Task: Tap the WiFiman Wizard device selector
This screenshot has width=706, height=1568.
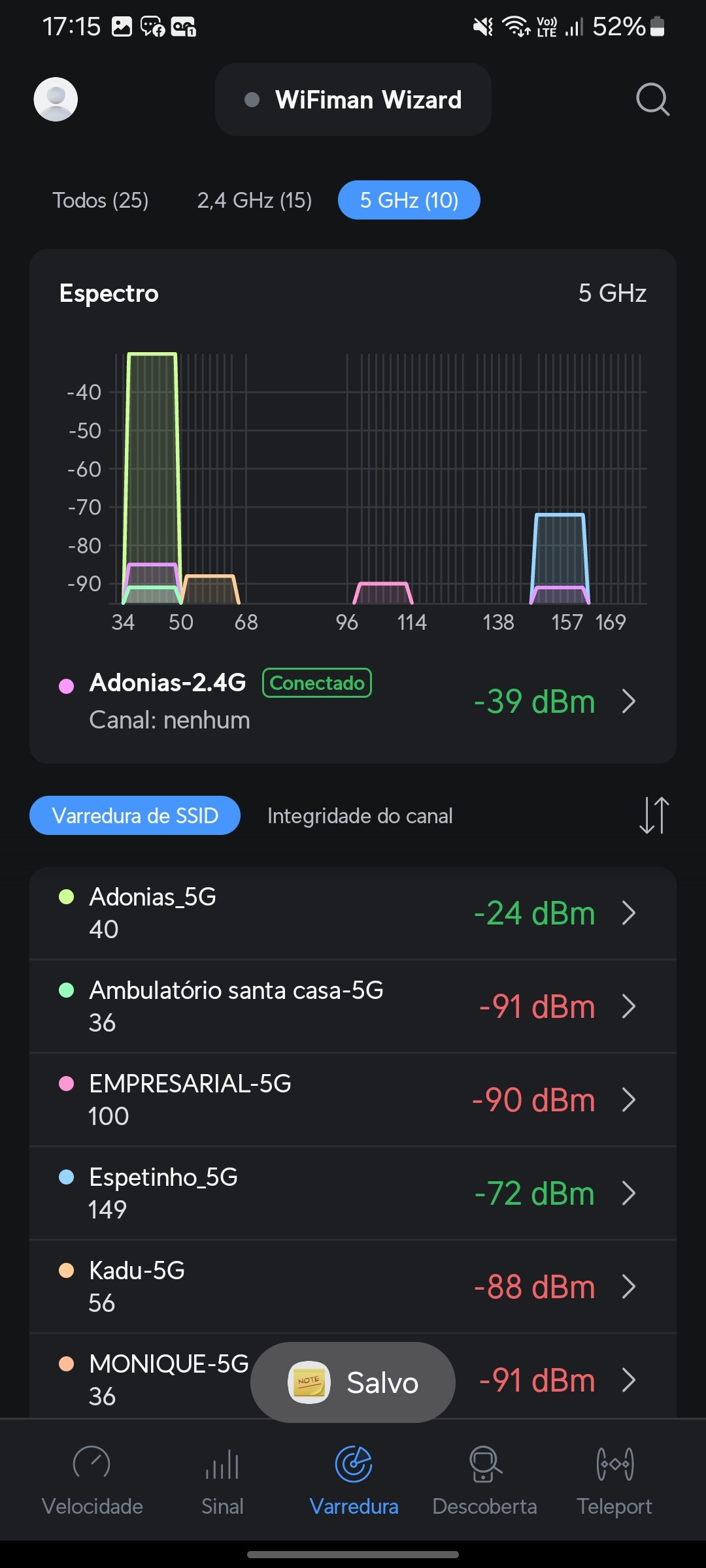Action: pyautogui.click(x=353, y=99)
